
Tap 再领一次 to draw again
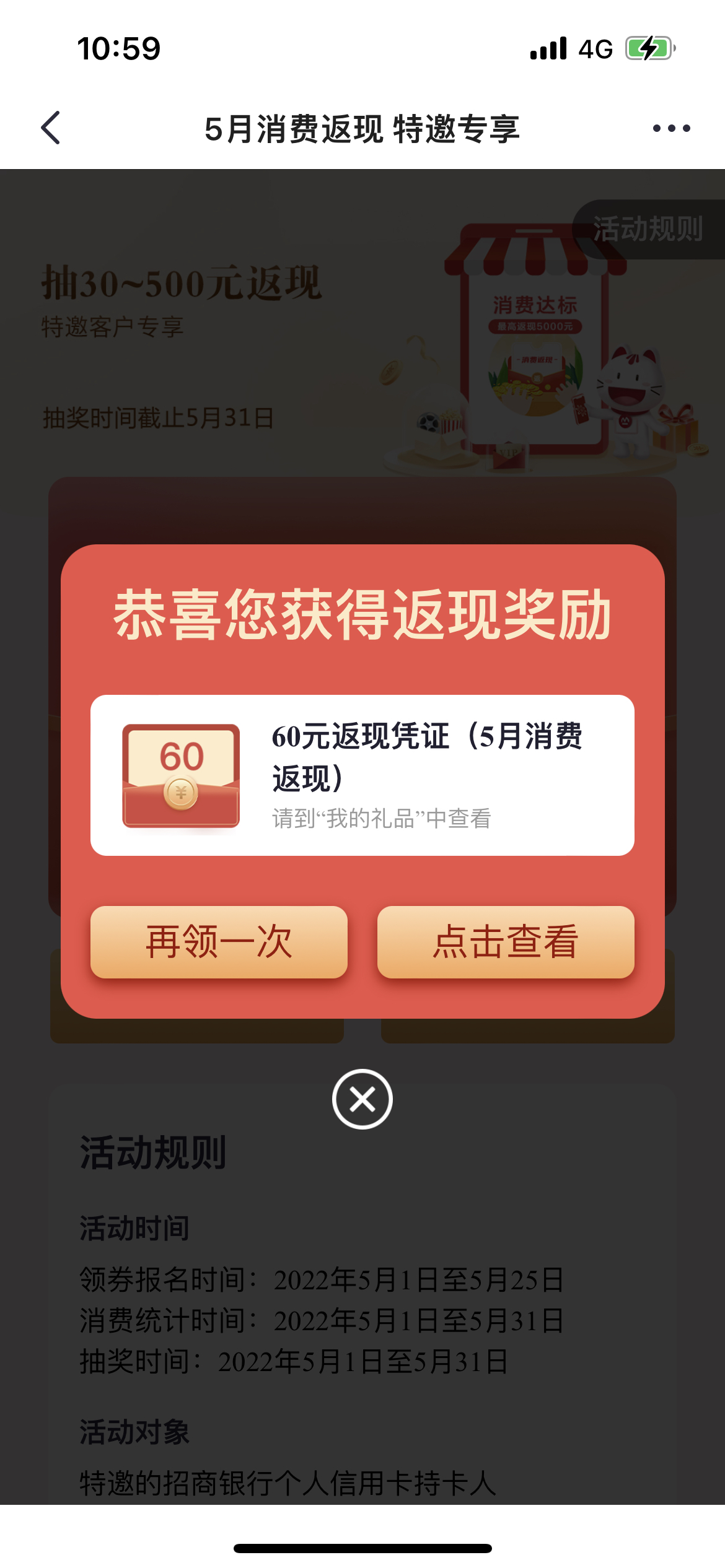pos(219,942)
